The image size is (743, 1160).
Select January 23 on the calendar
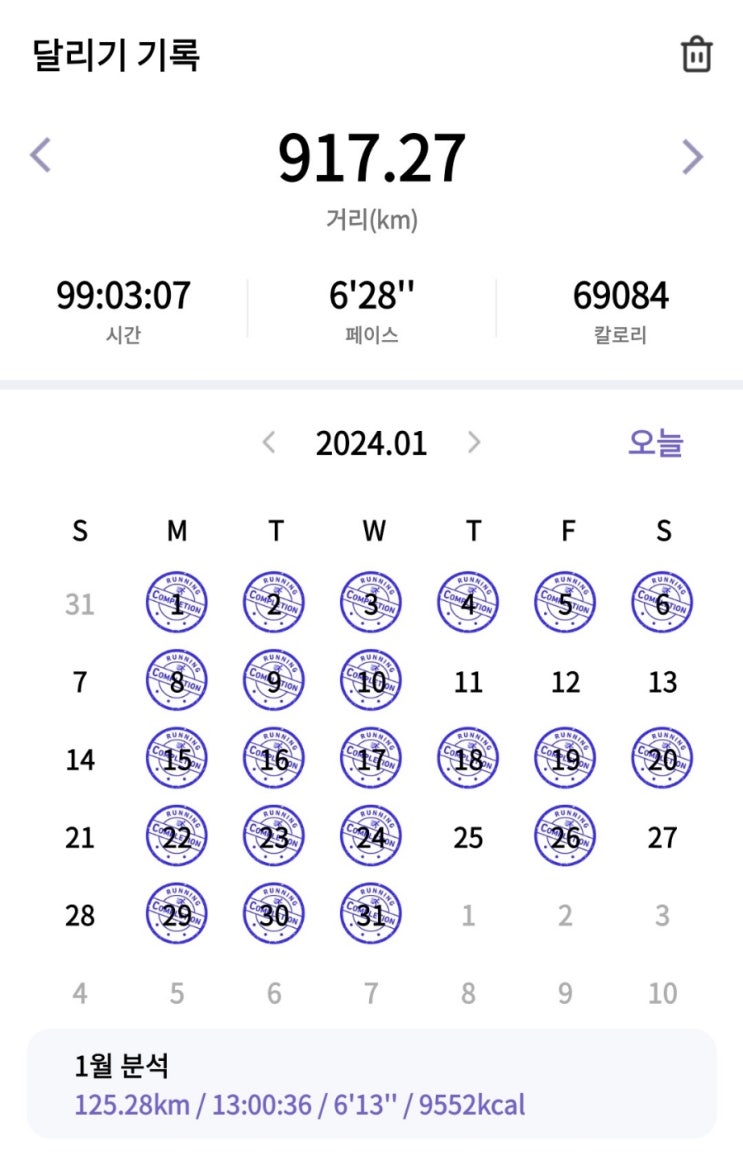[274, 837]
